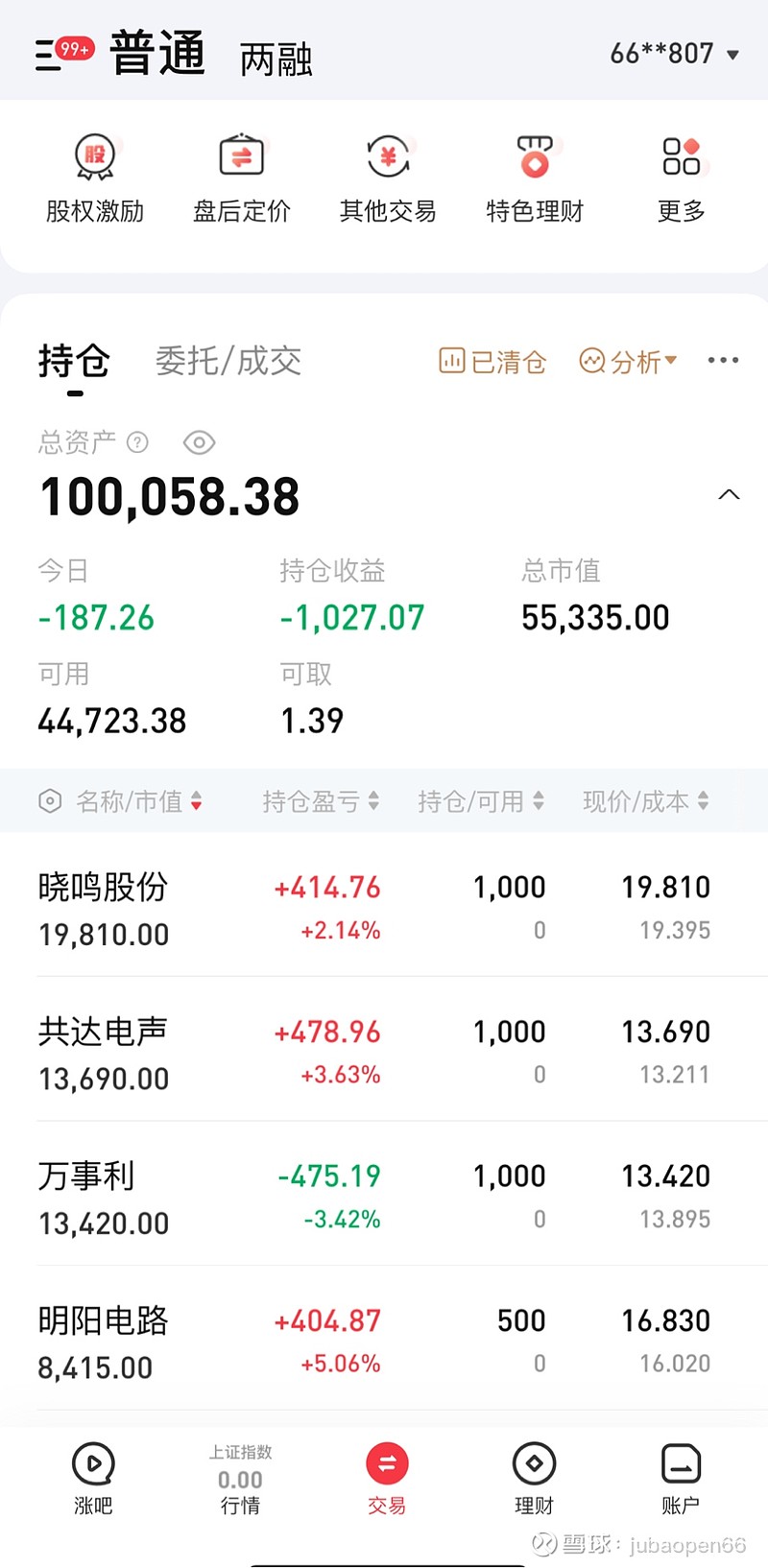This screenshot has width=768, height=1568.
Task: Go to the 行情 tab
Action: point(240,1479)
